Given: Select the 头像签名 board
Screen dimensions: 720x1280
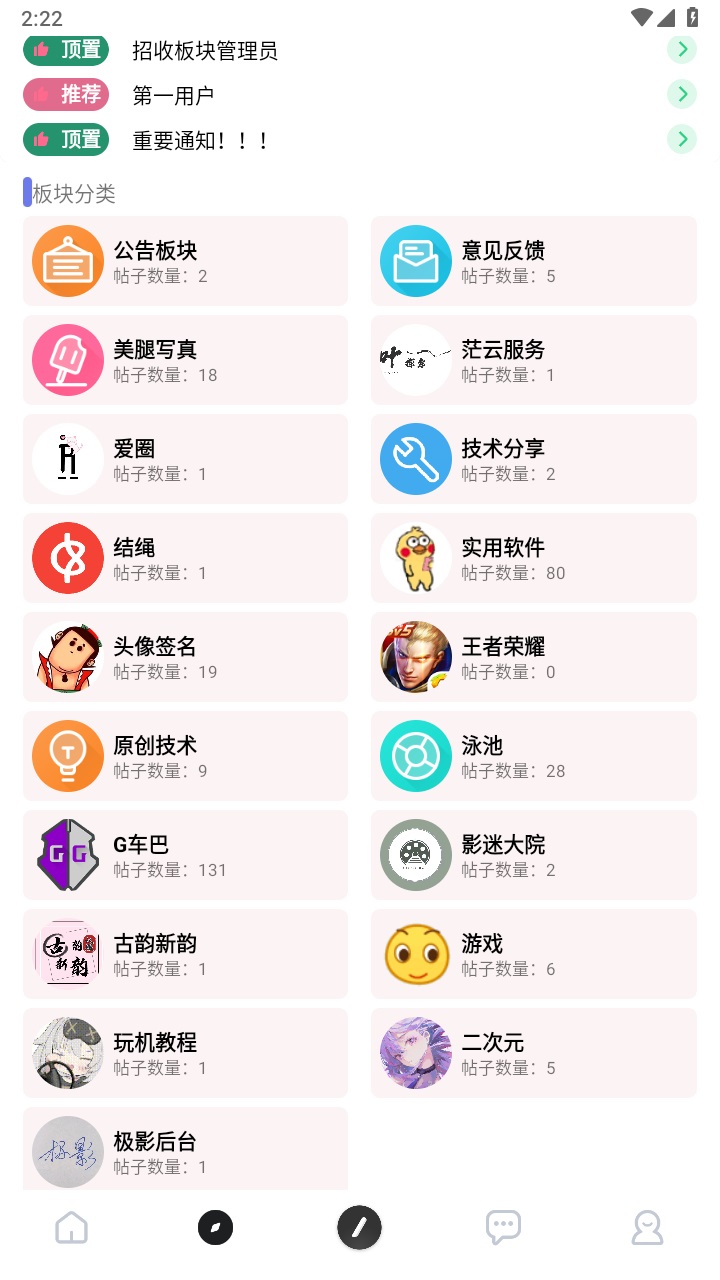Looking at the screenshot, I should coord(185,657).
